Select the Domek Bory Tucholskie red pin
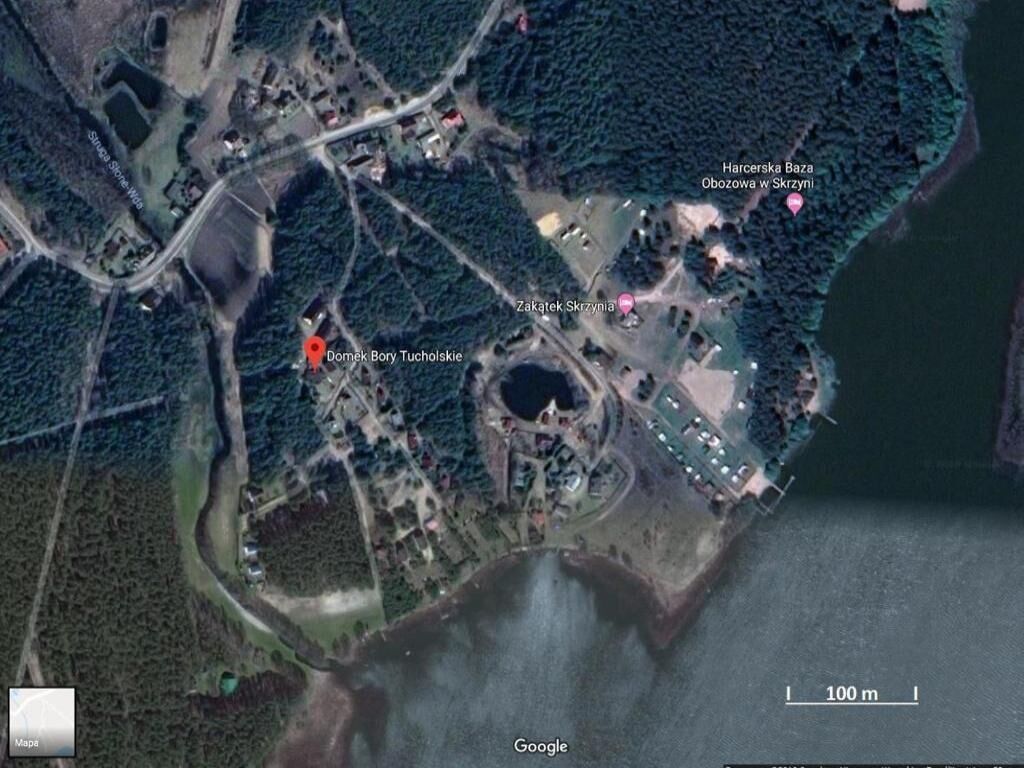 pyautogui.click(x=315, y=352)
